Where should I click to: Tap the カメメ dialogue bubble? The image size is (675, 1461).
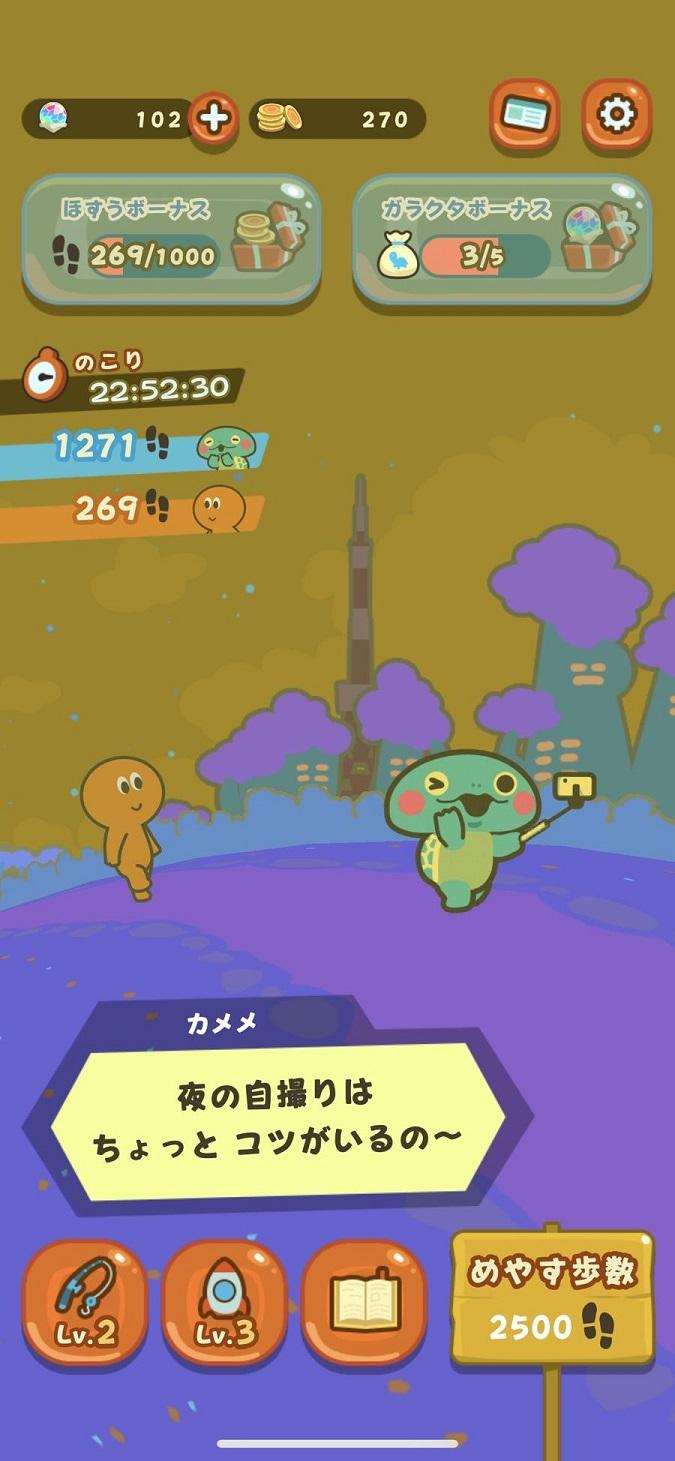tap(277, 1120)
